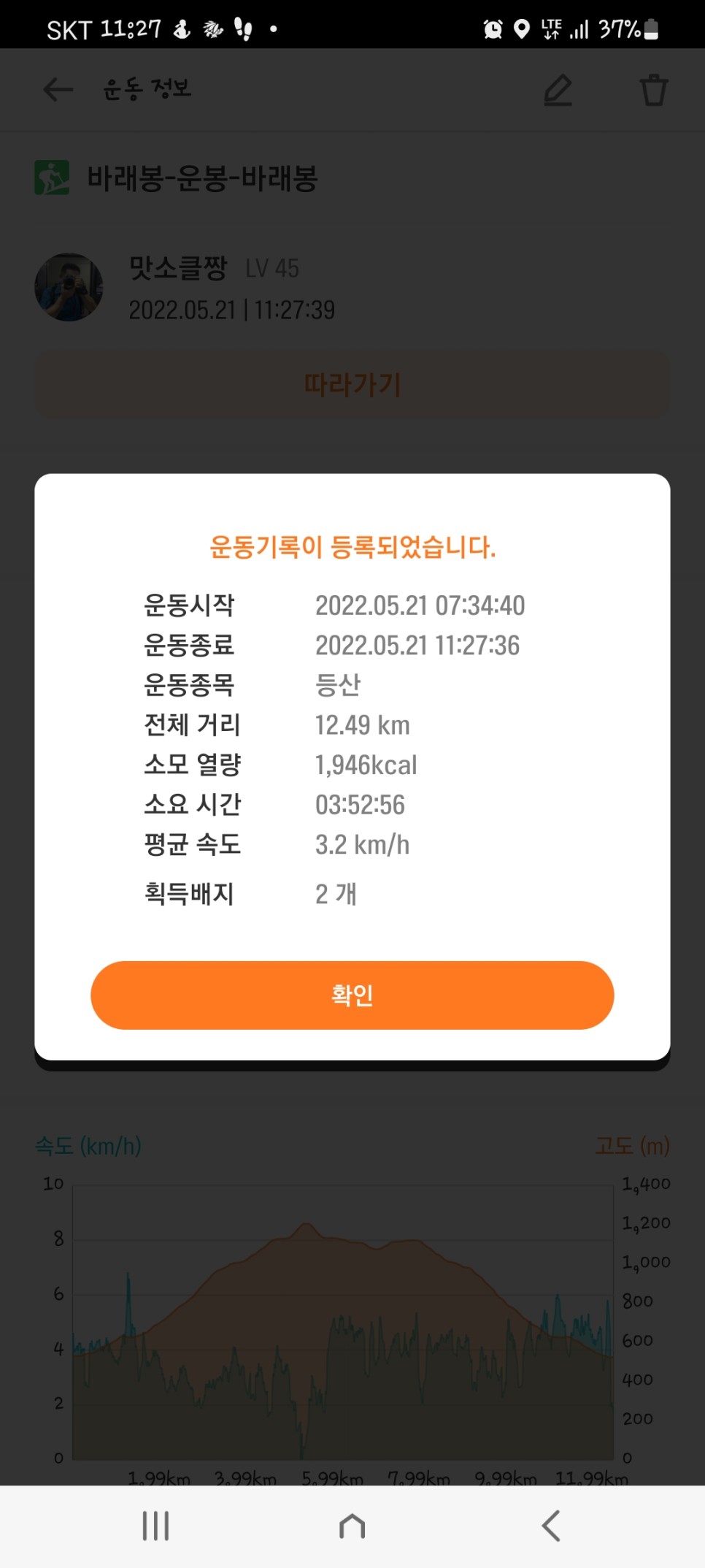705x1568 pixels.
Task: Open the 맛소클짱 user profile name
Action: tap(177, 267)
